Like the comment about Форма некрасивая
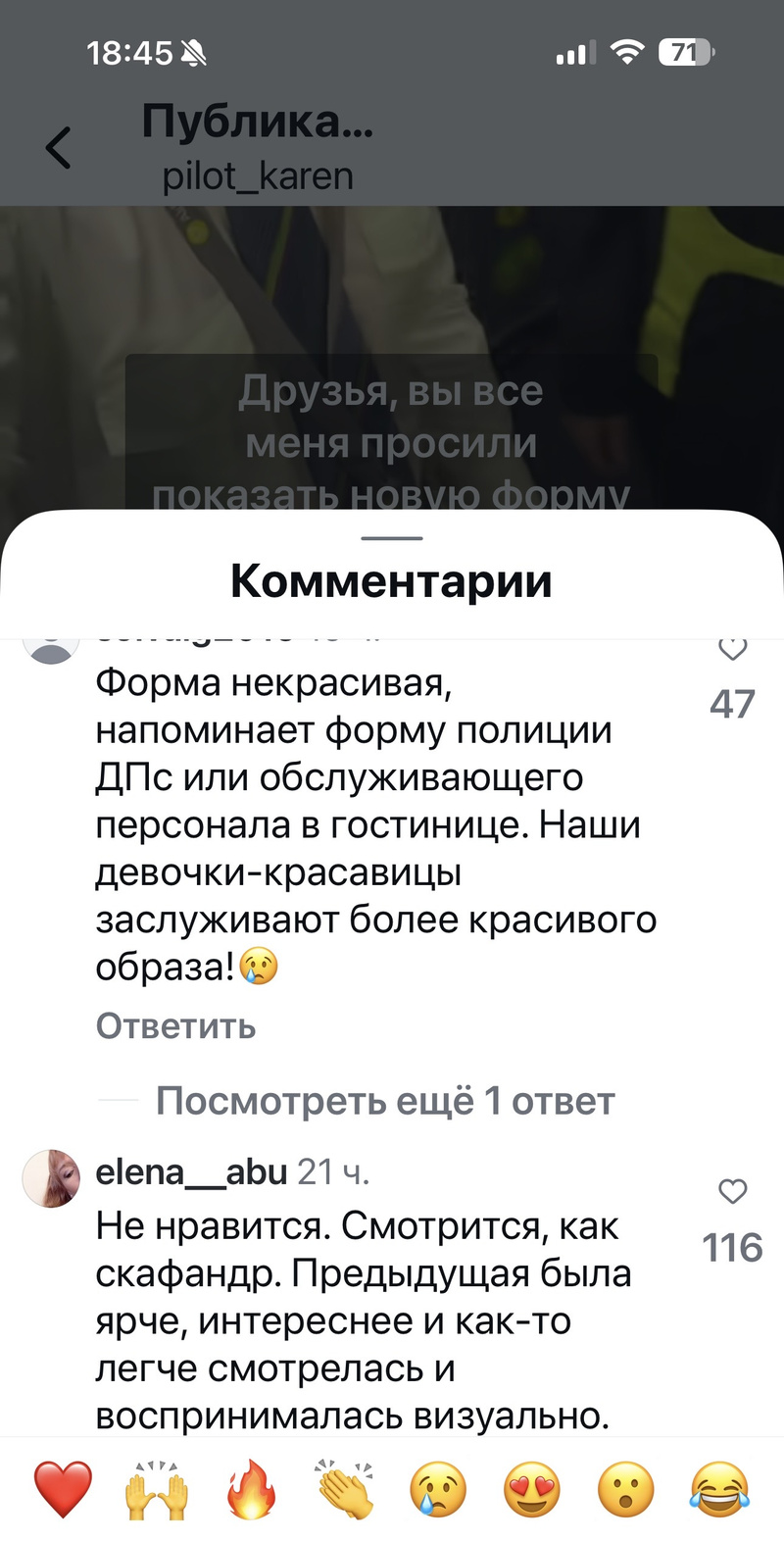Viewport: 784px width, 1541px height. click(x=732, y=649)
